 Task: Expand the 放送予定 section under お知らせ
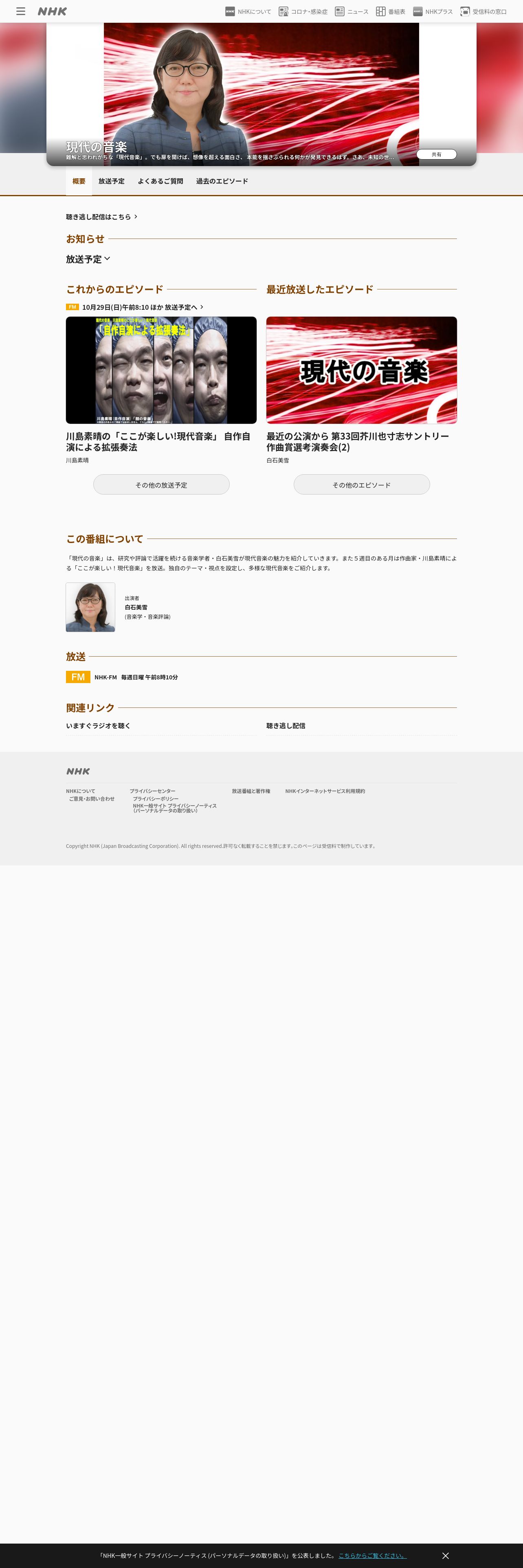point(88,259)
